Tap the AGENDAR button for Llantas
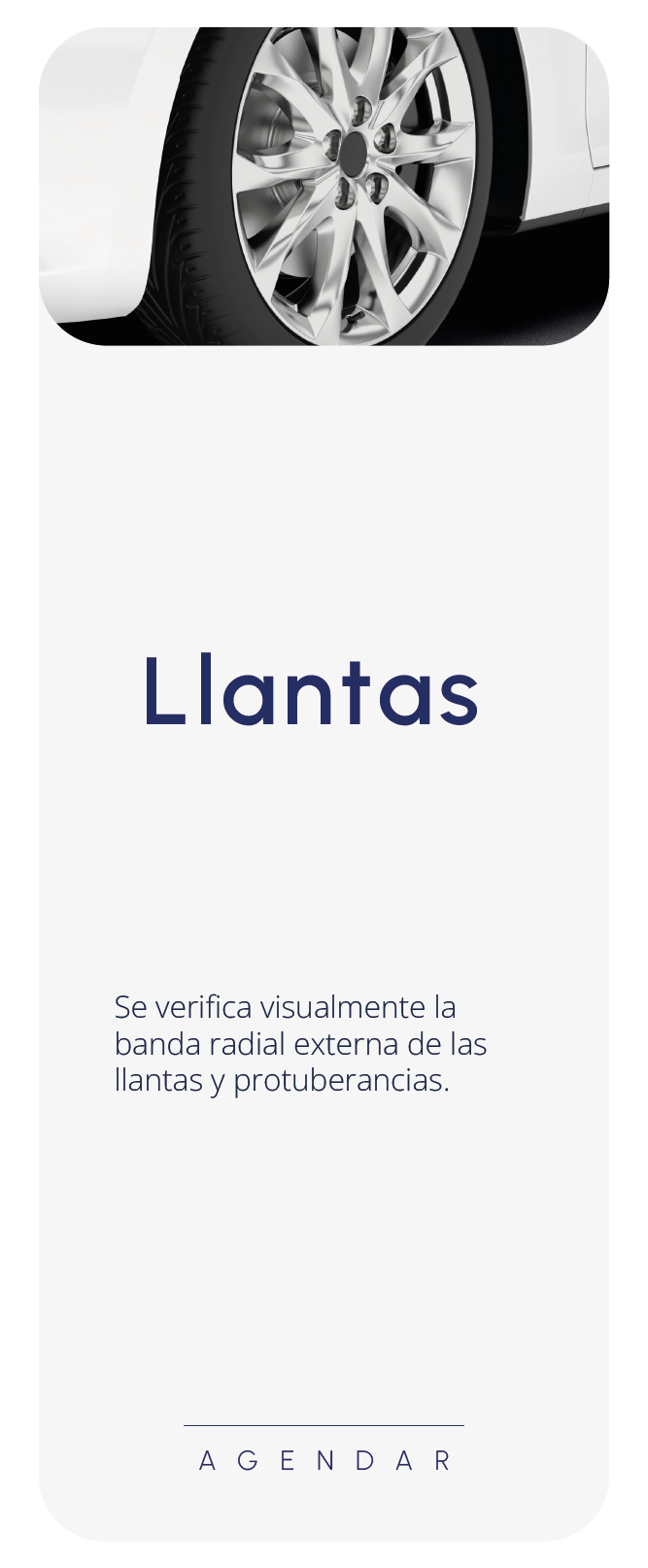648x1568 pixels. click(324, 1460)
